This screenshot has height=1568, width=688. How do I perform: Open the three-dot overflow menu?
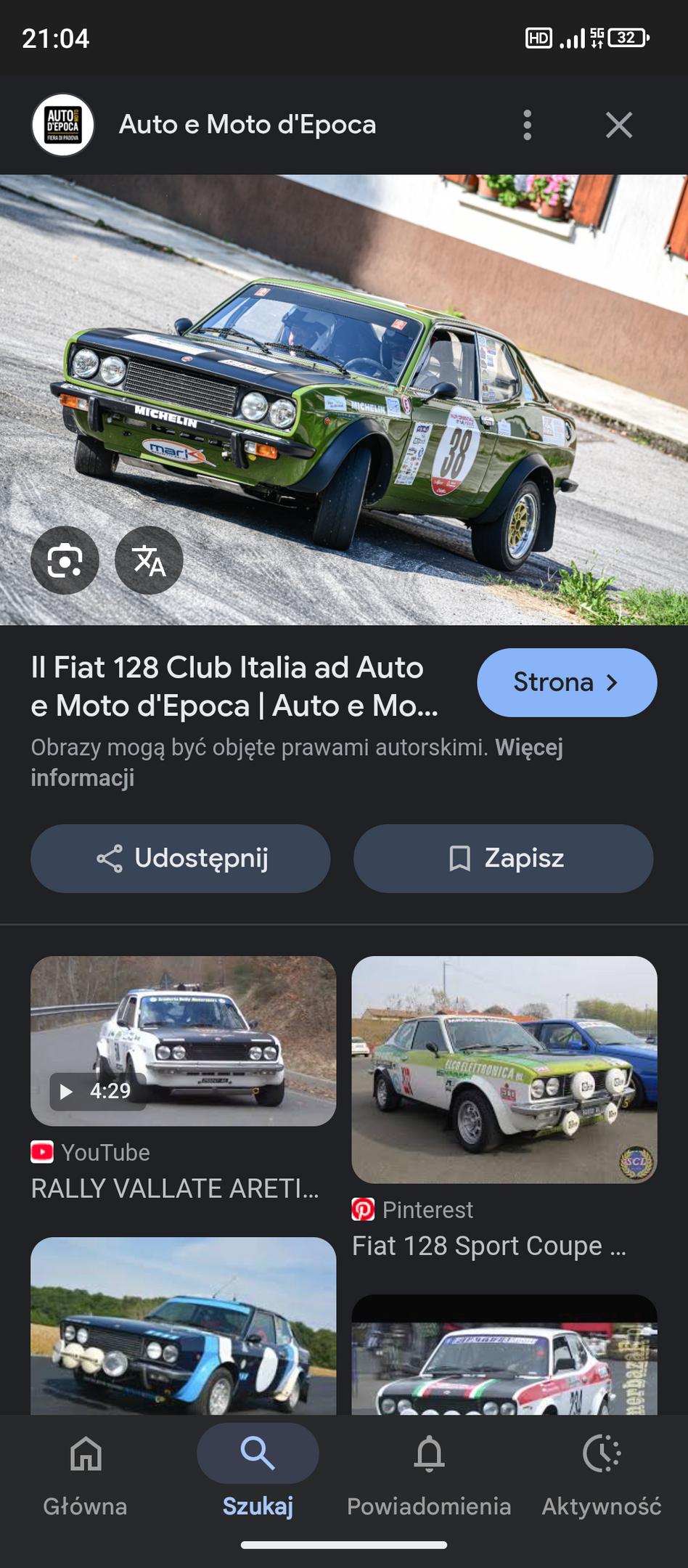pyautogui.click(x=528, y=125)
